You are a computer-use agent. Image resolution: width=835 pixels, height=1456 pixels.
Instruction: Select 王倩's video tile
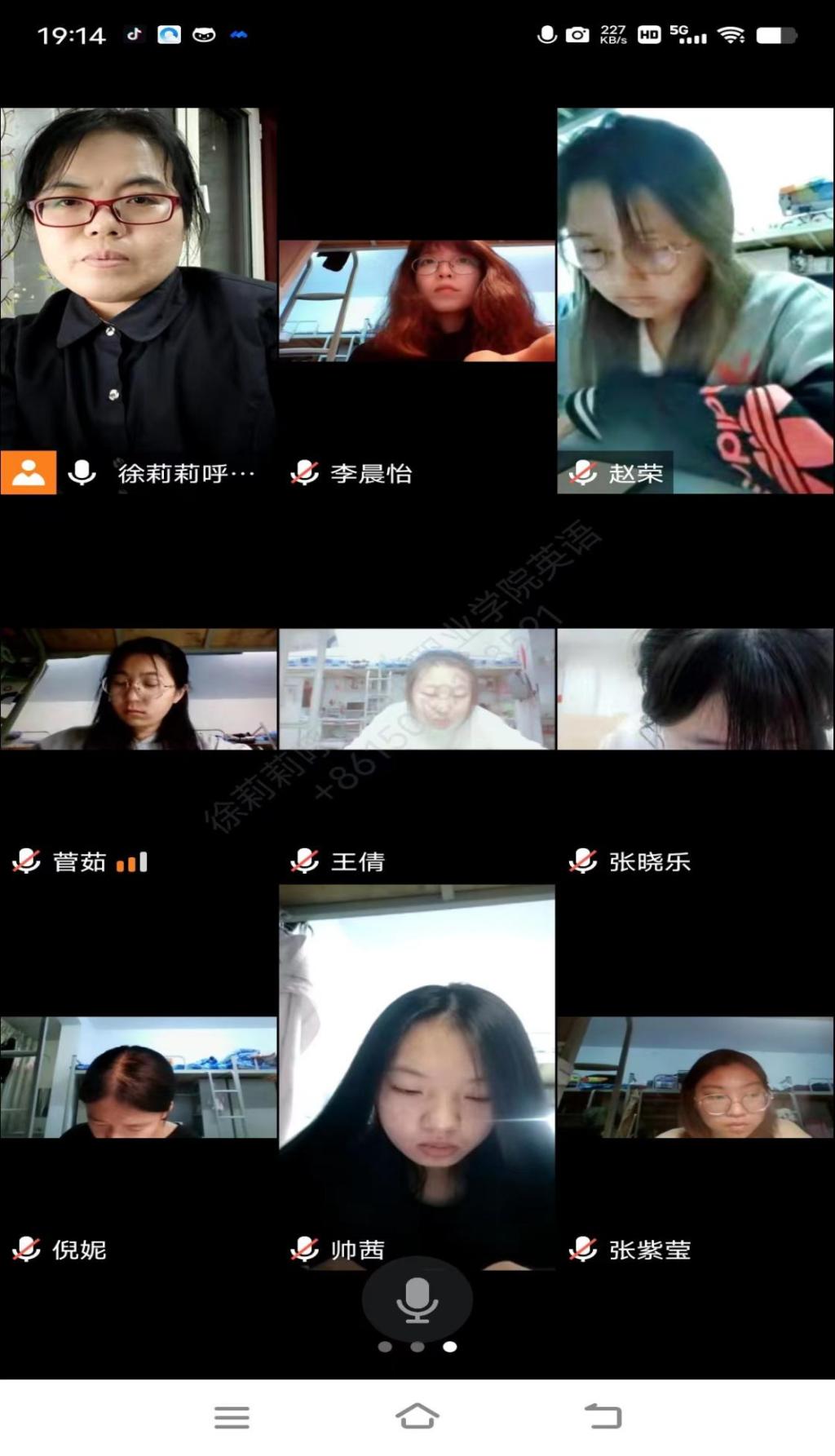(x=417, y=689)
